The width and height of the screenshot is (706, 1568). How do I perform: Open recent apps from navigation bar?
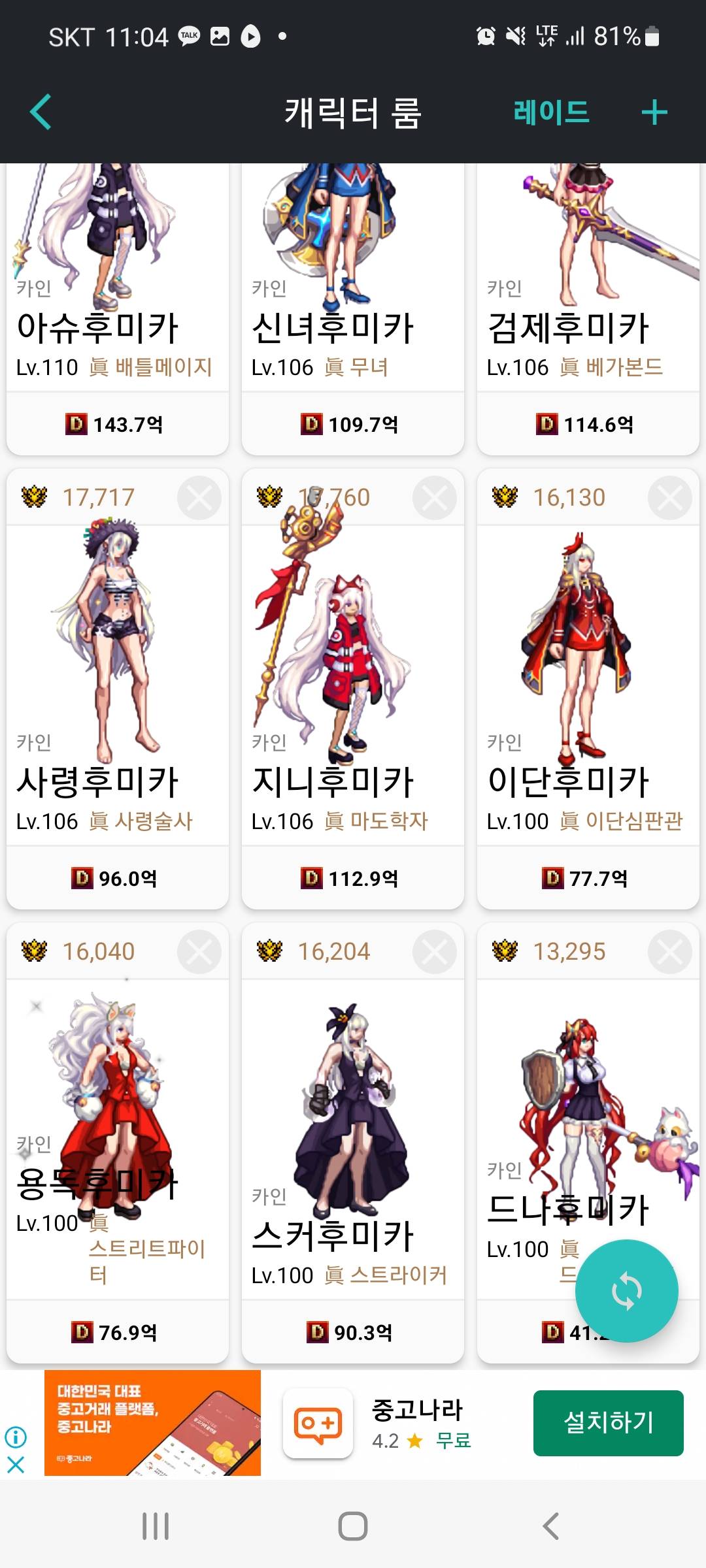tap(156, 1527)
